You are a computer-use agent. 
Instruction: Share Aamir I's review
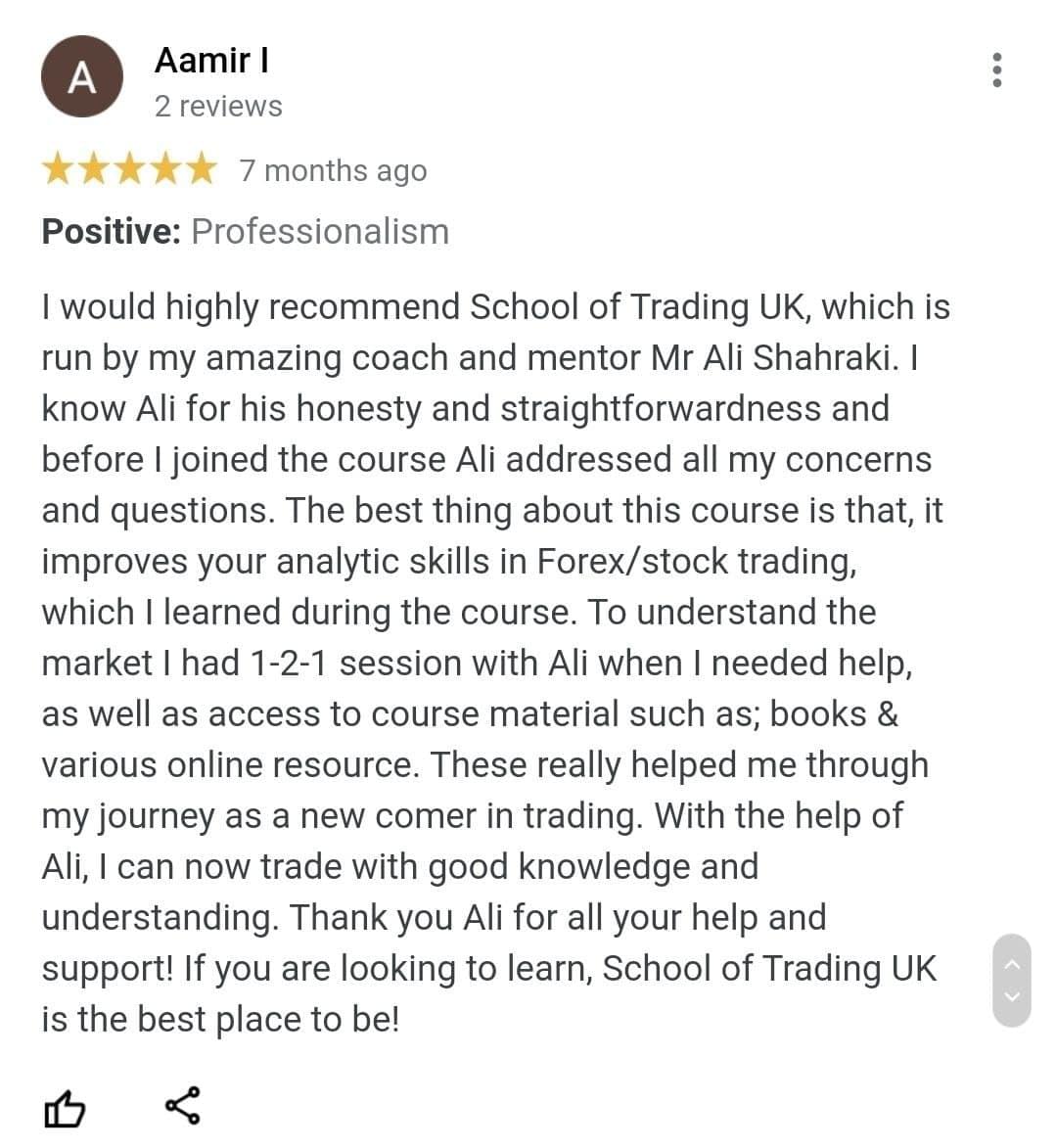tap(182, 1106)
